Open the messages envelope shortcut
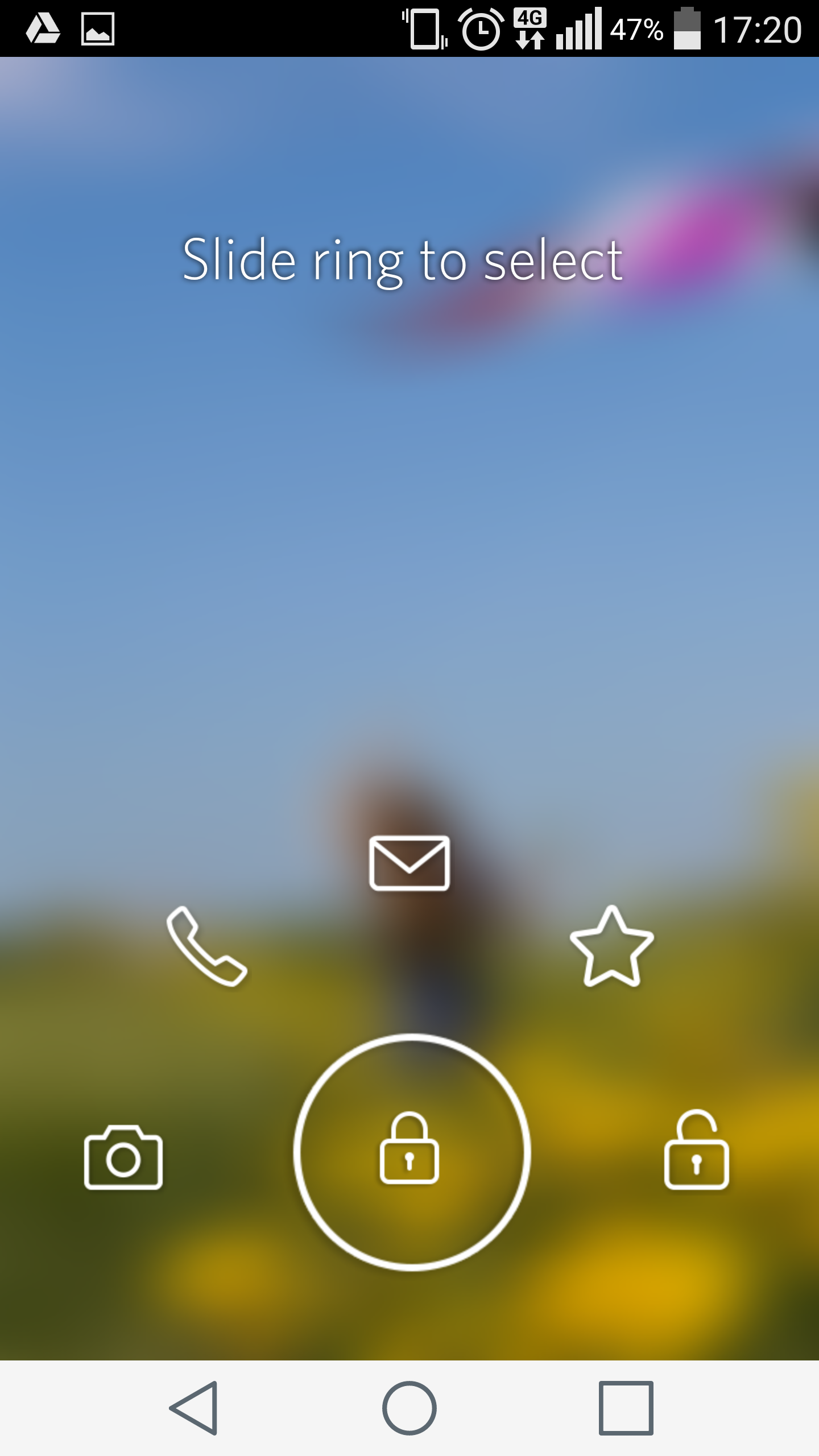 (x=409, y=863)
